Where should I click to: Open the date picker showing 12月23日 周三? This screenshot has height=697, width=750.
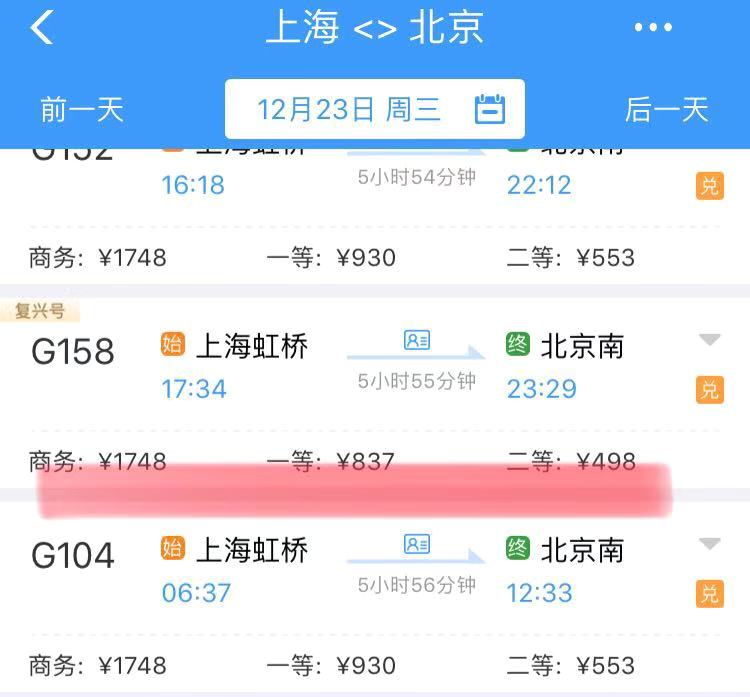click(374, 109)
